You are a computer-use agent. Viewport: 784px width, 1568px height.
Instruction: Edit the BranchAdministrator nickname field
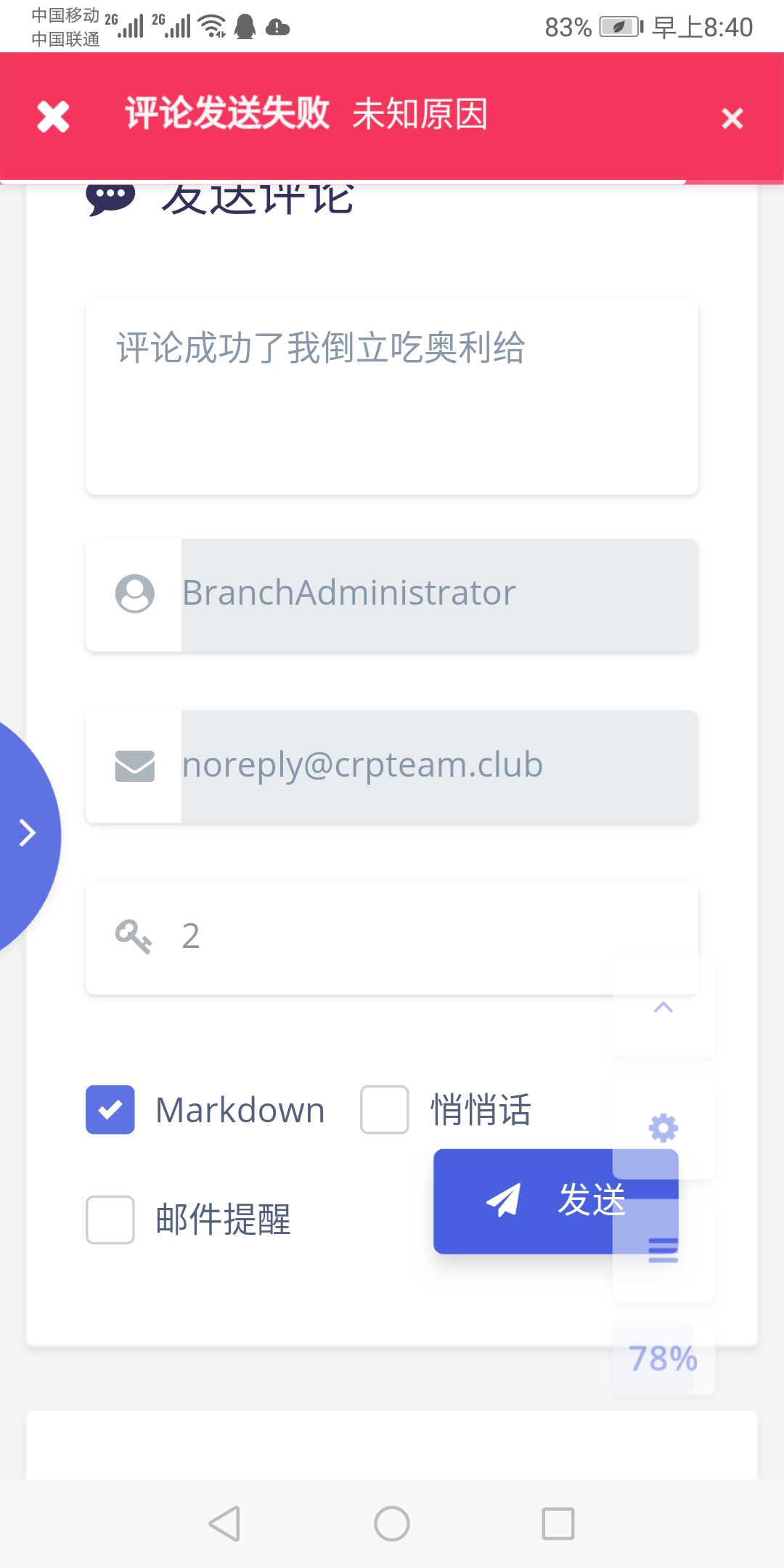(x=438, y=594)
